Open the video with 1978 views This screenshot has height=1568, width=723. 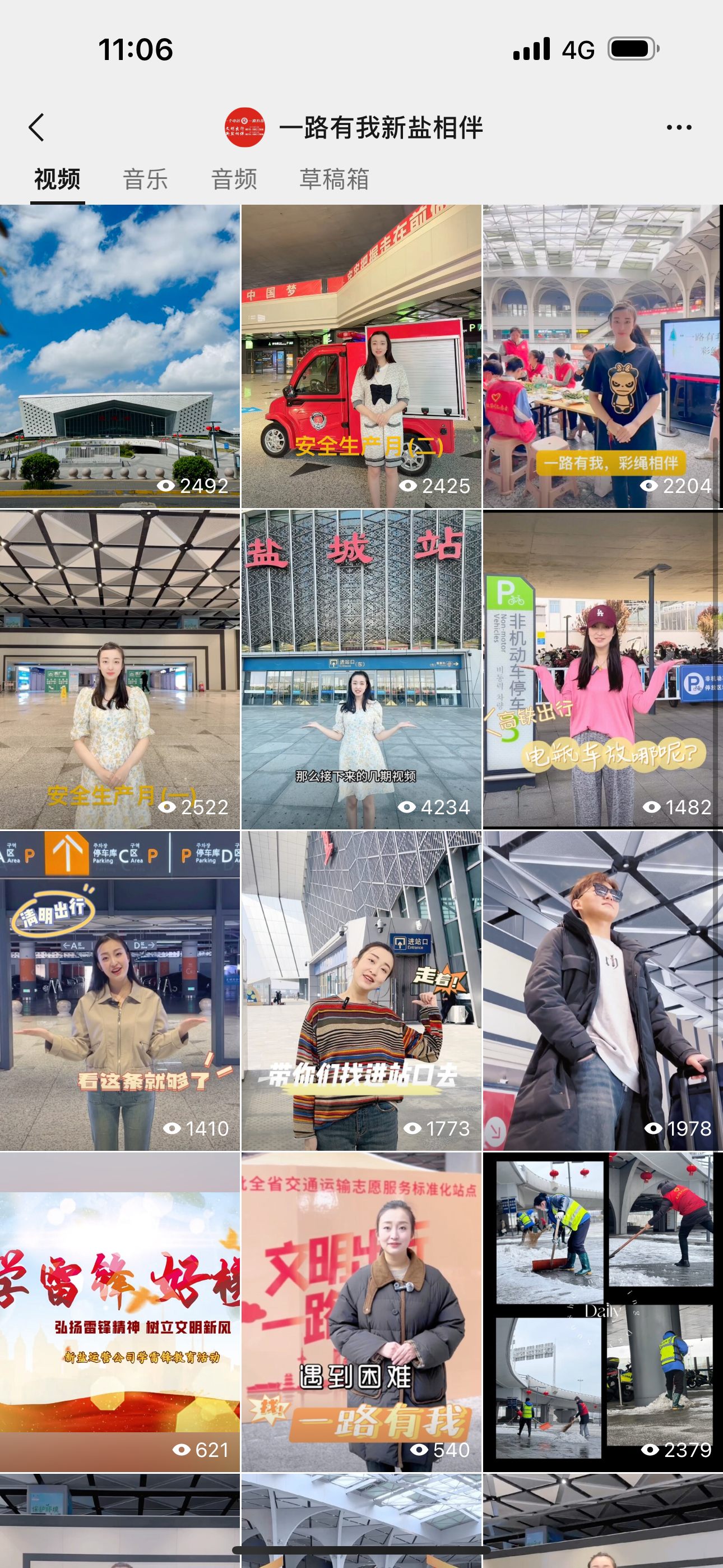(602, 990)
